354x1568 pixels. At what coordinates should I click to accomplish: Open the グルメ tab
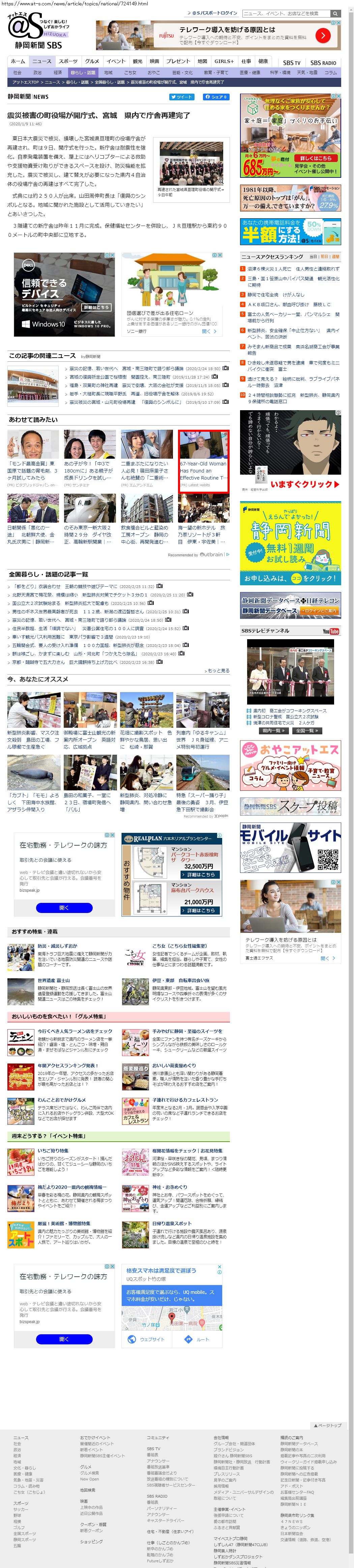pyautogui.click(x=92, y=61)
